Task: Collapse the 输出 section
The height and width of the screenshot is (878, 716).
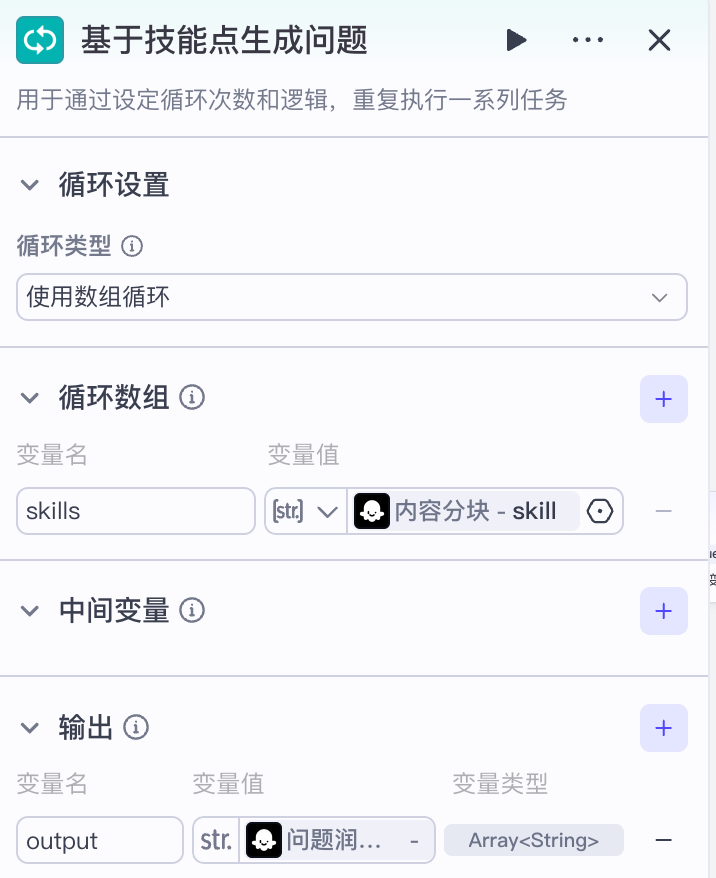Action: point(30,728)
